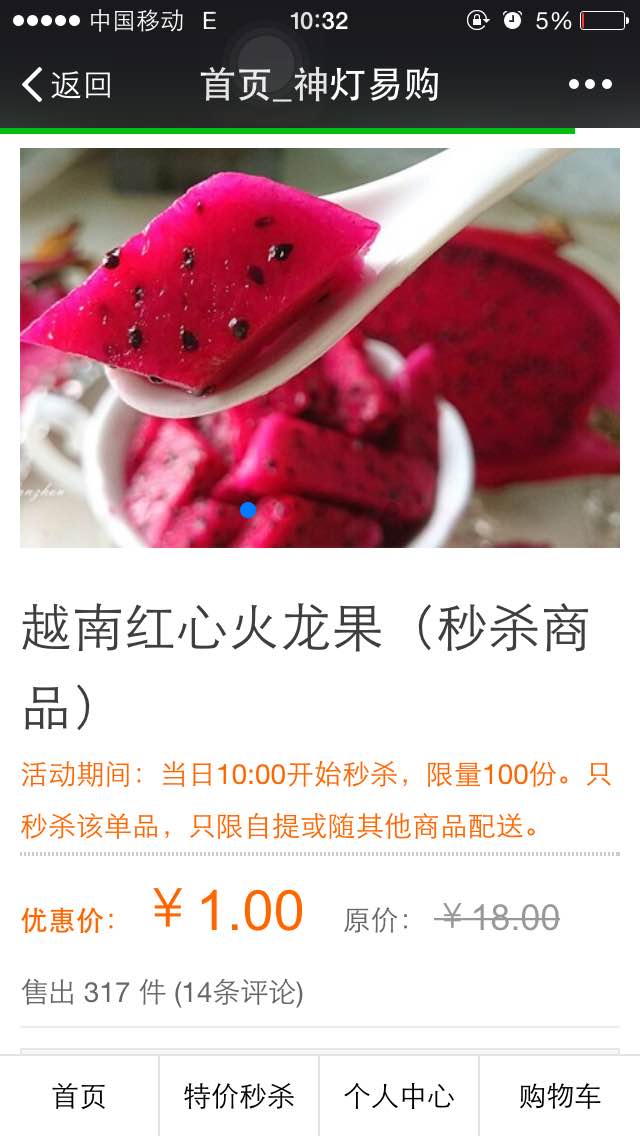Image resolution: width=640 pixels, height=1136 pixels.
Task: Open the 特价秒杀 tab
Action: click(x=238, y=1095)
